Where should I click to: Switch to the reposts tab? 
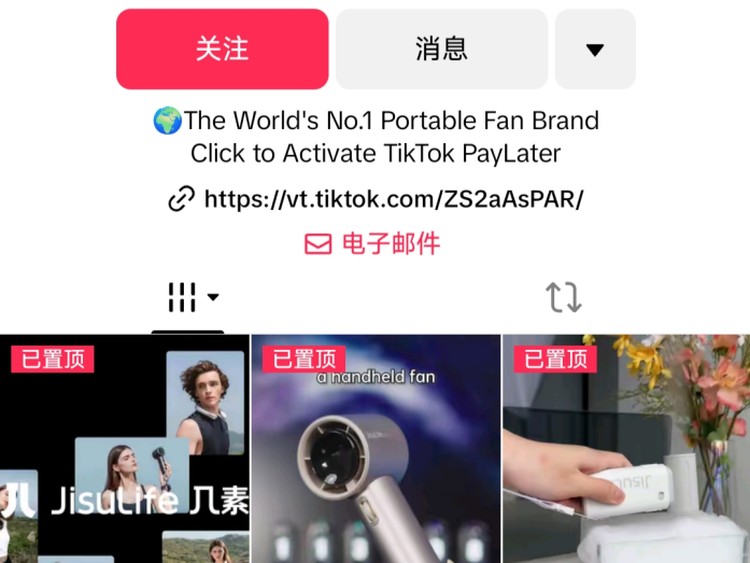click(563, 297)
